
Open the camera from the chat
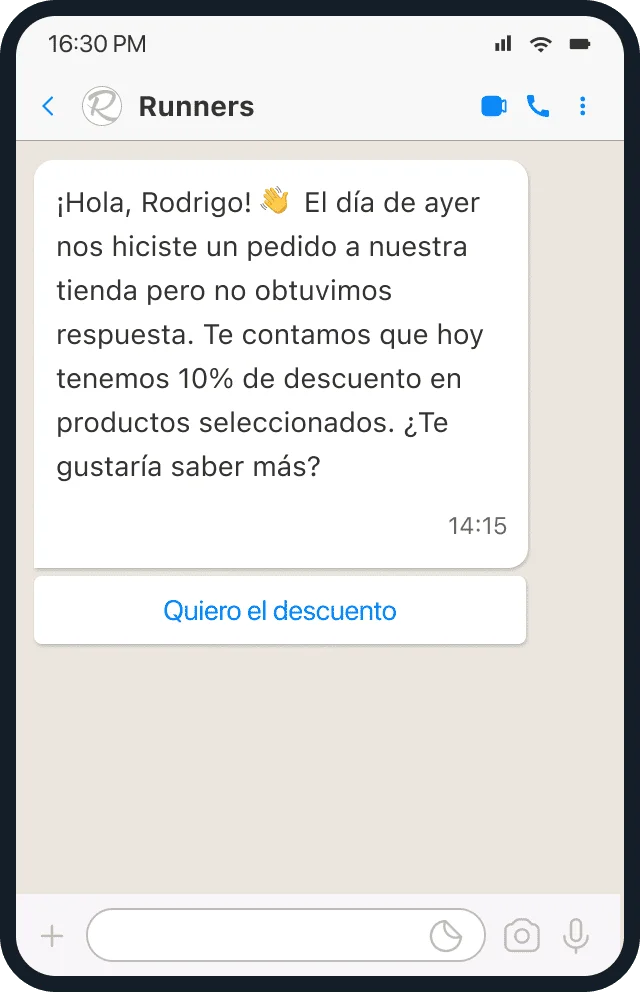tap(521, 936)
